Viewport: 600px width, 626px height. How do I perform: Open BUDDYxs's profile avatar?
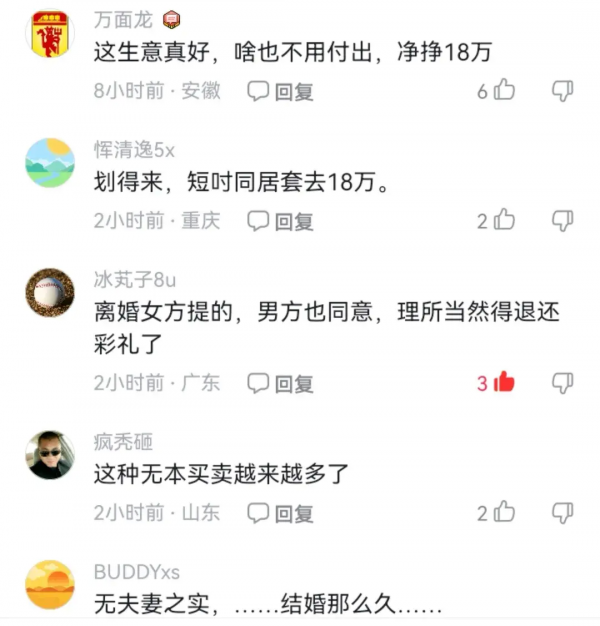coord(48,585)
